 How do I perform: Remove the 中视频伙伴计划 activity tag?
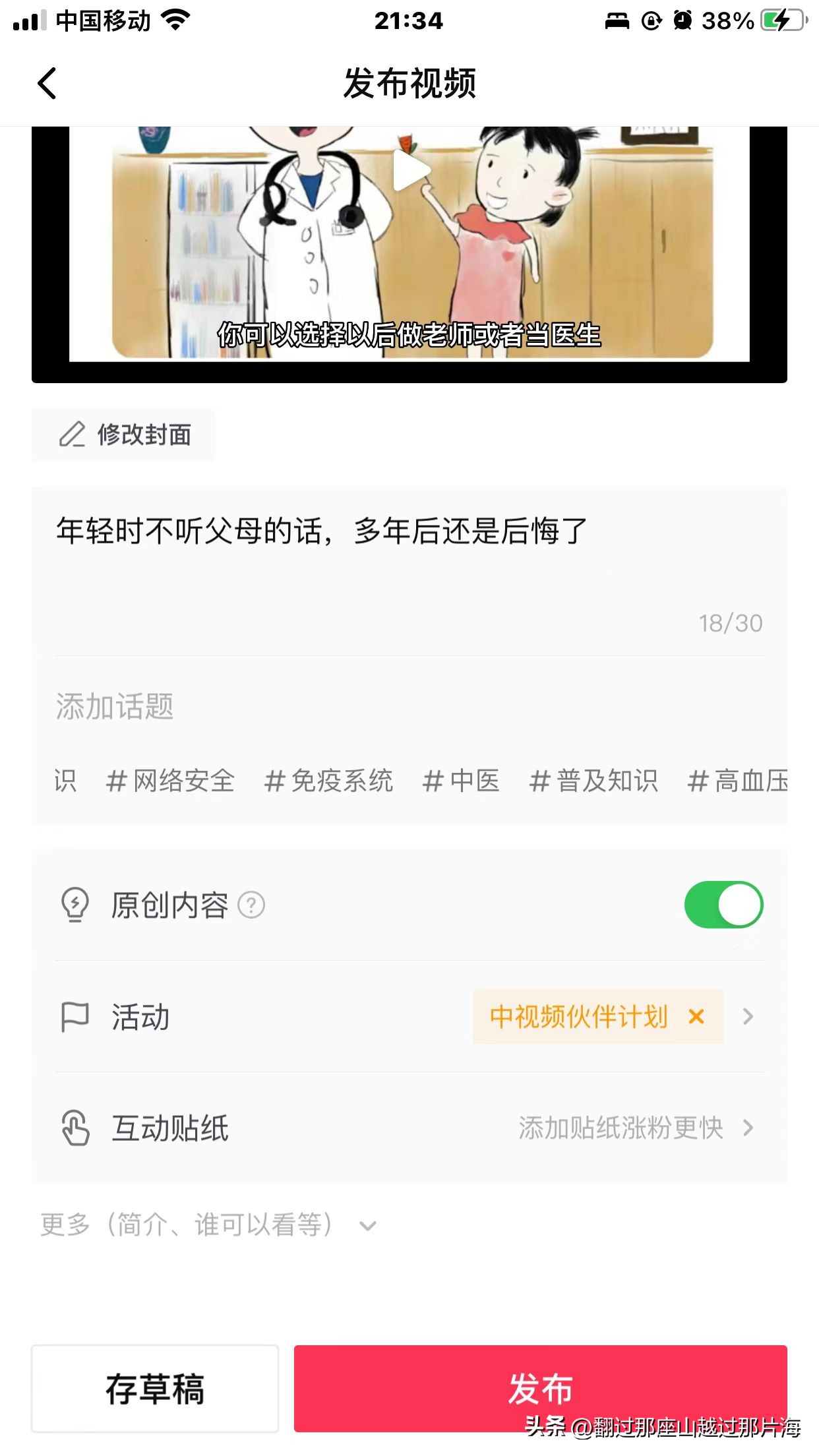click(x=696, y=1017)
